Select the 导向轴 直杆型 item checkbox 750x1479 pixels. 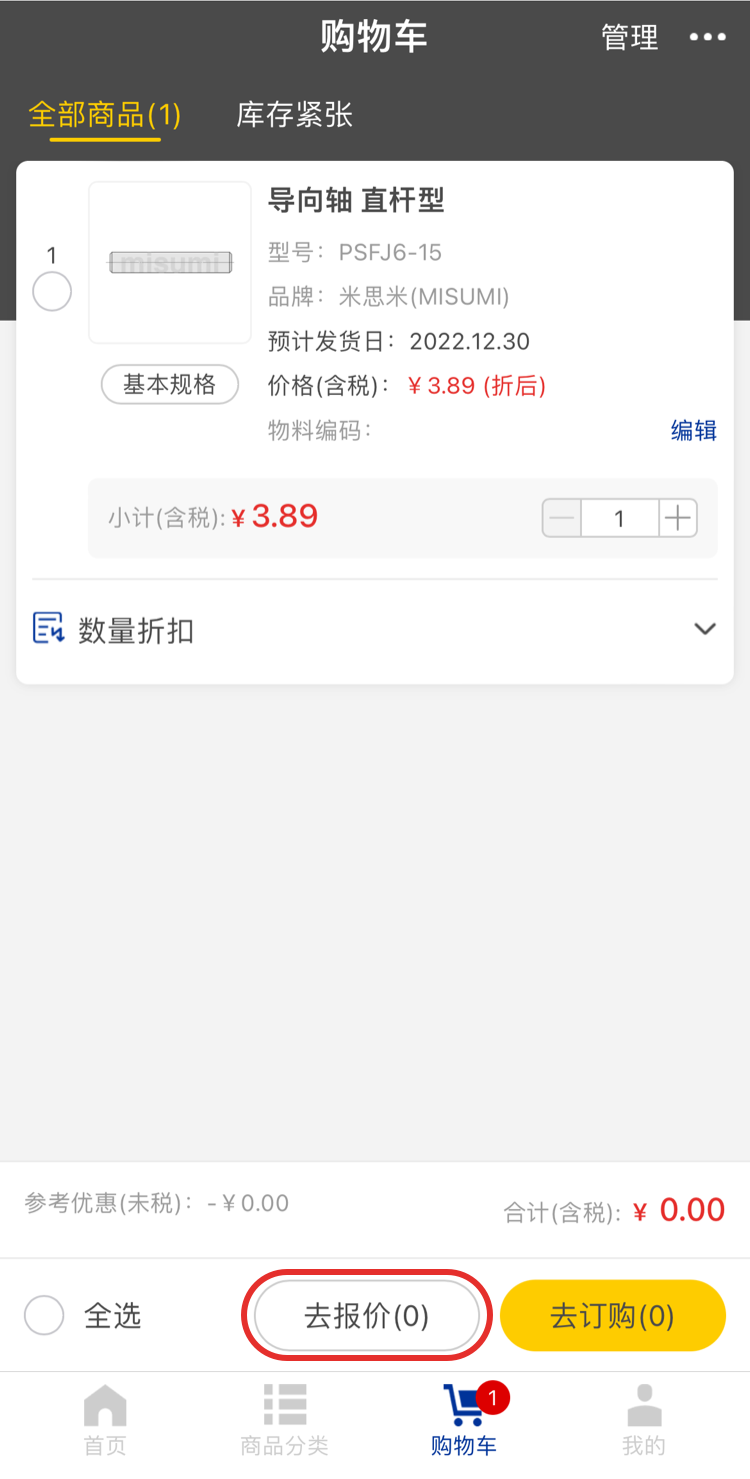(x=52, y=292)
